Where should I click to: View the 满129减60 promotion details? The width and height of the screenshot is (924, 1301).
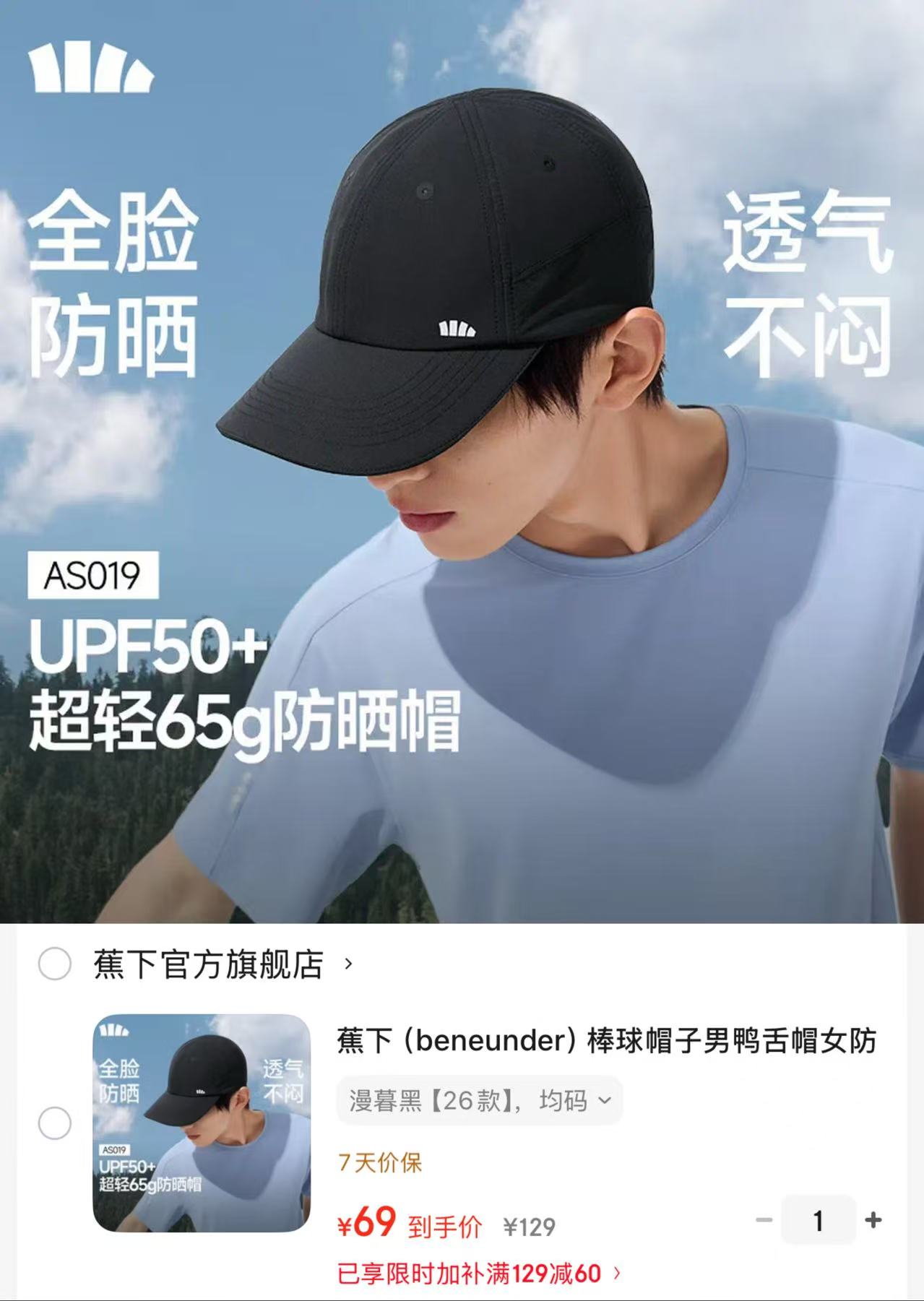tap(480, 1273)
